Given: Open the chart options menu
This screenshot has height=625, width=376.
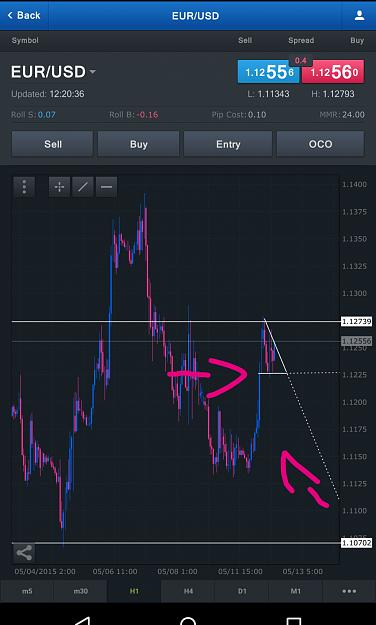Looking at the screenshot, I should coord(24,187).
